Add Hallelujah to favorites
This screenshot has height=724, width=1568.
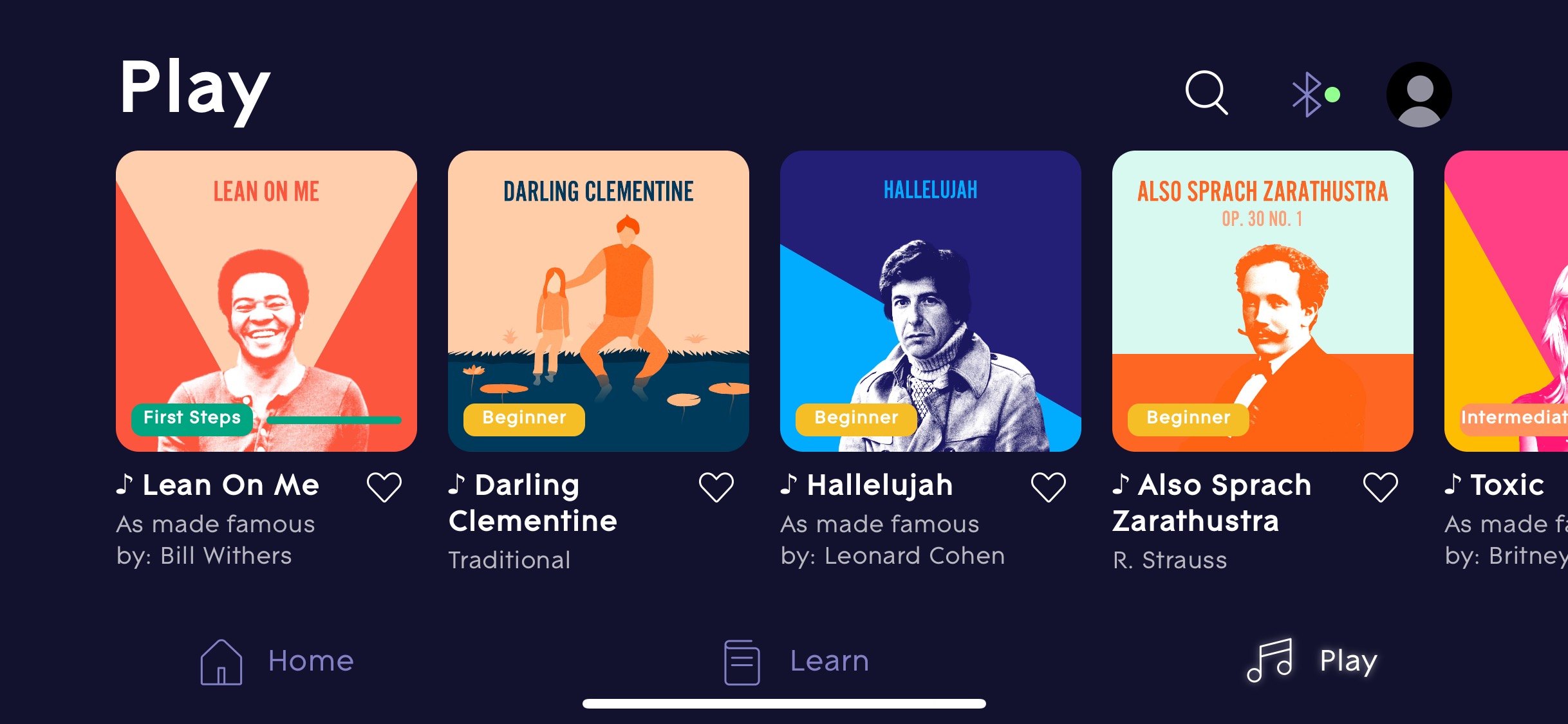click(x=1049, y=487)
